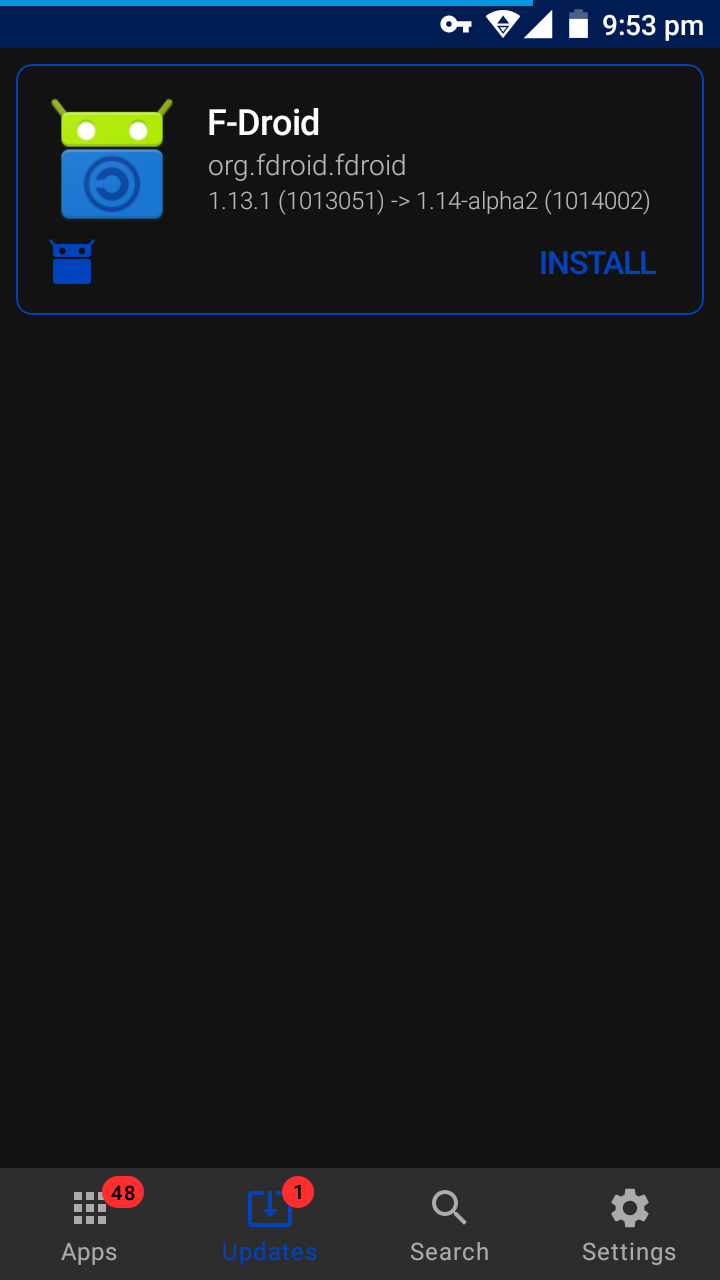Open Settings using the gear icon
Image resolution: width=720 pixels, height=1280 pixels.
point(629,1208)
